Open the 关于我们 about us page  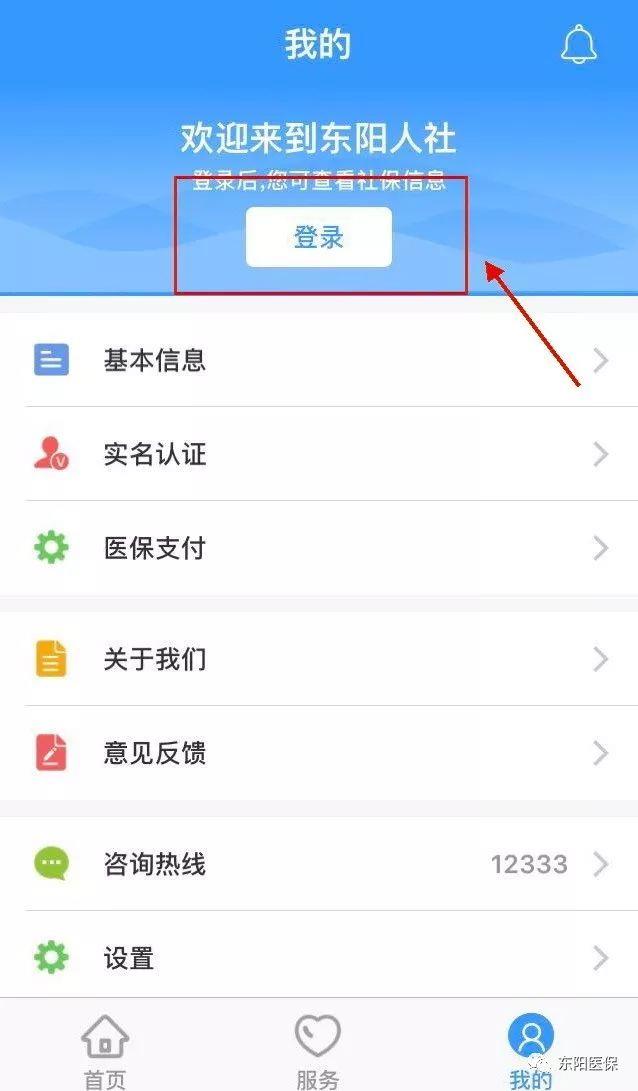(x=319, y=659)
